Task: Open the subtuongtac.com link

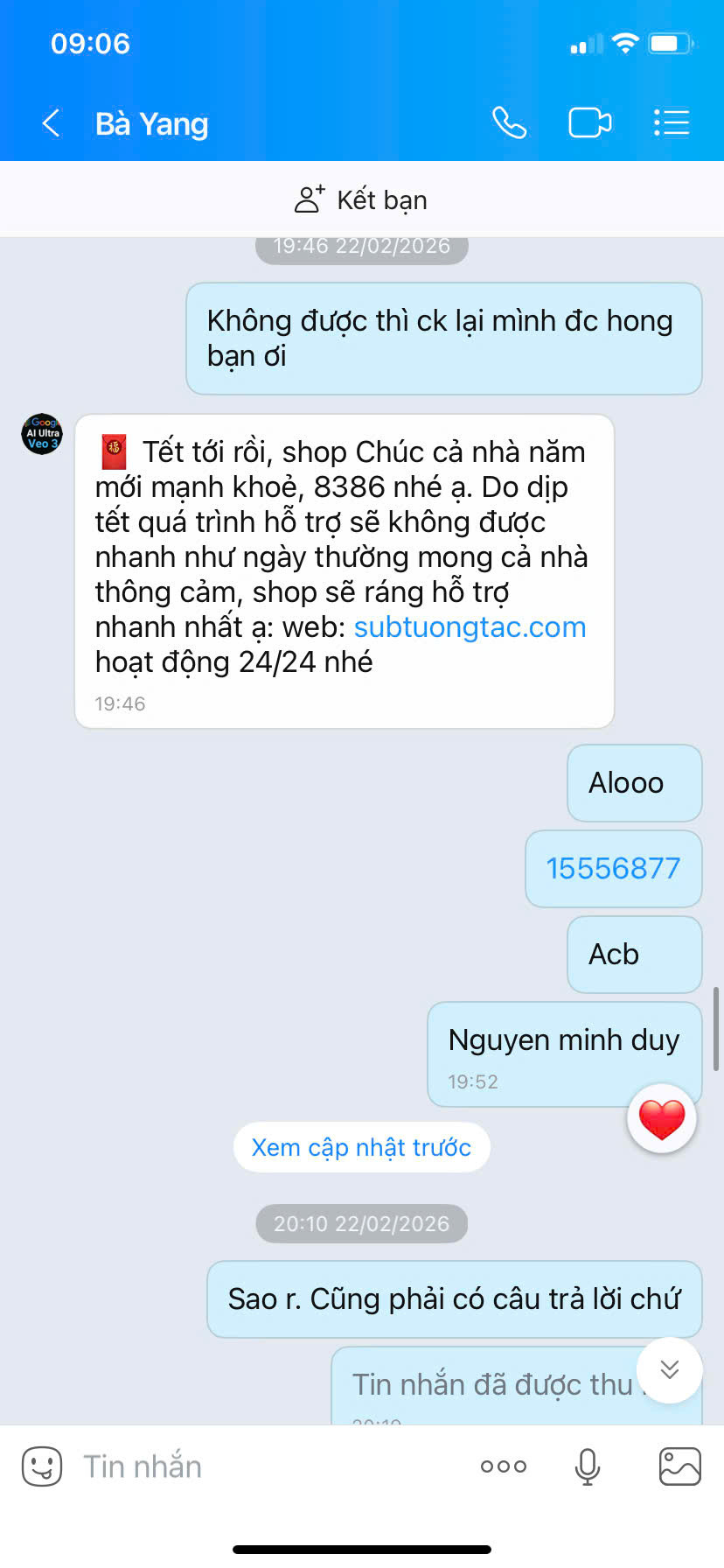Action: pyautogui.click(x=470, y=627)
